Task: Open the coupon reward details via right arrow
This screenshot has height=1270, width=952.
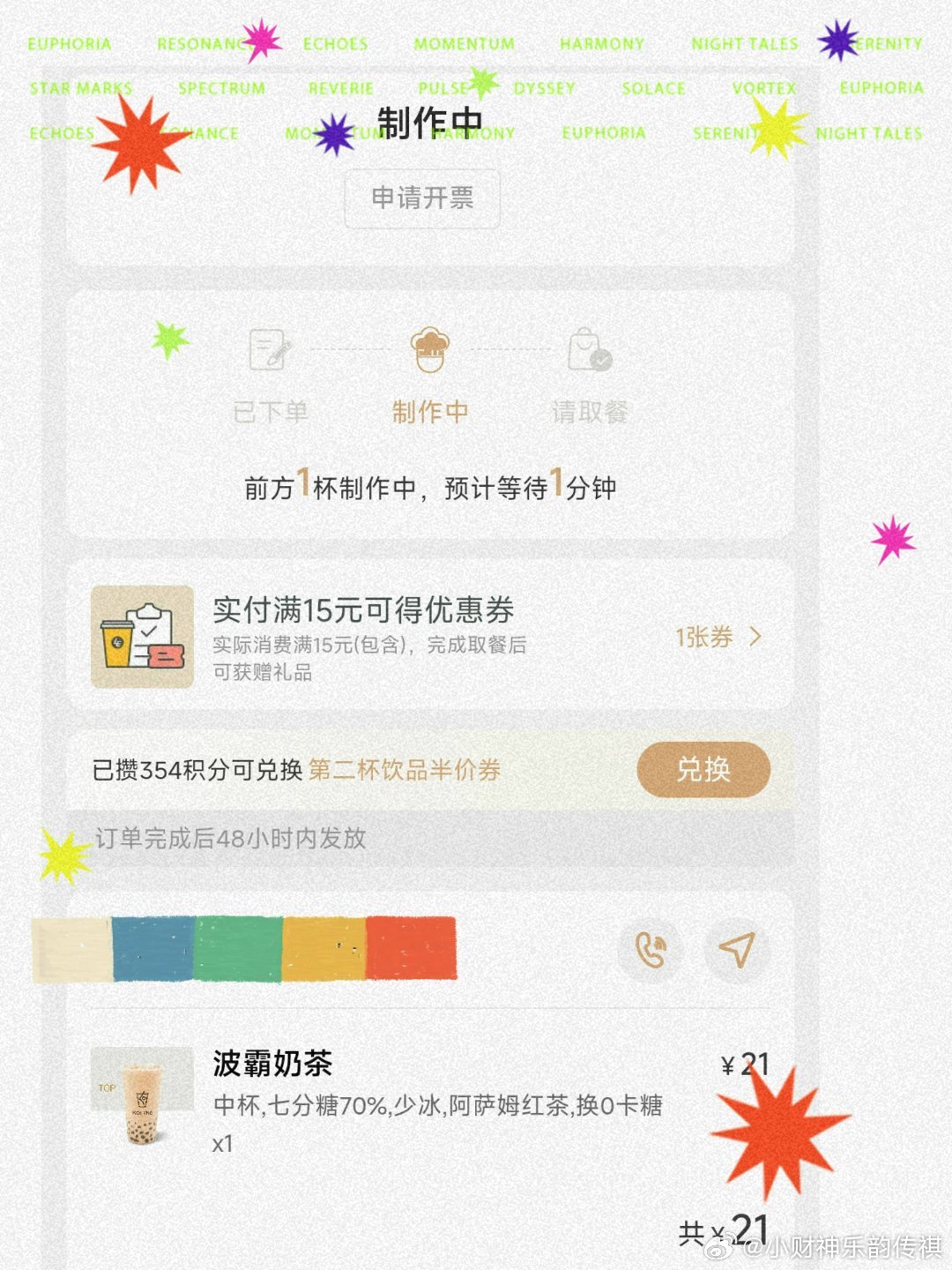Action: tap(755, 638)
